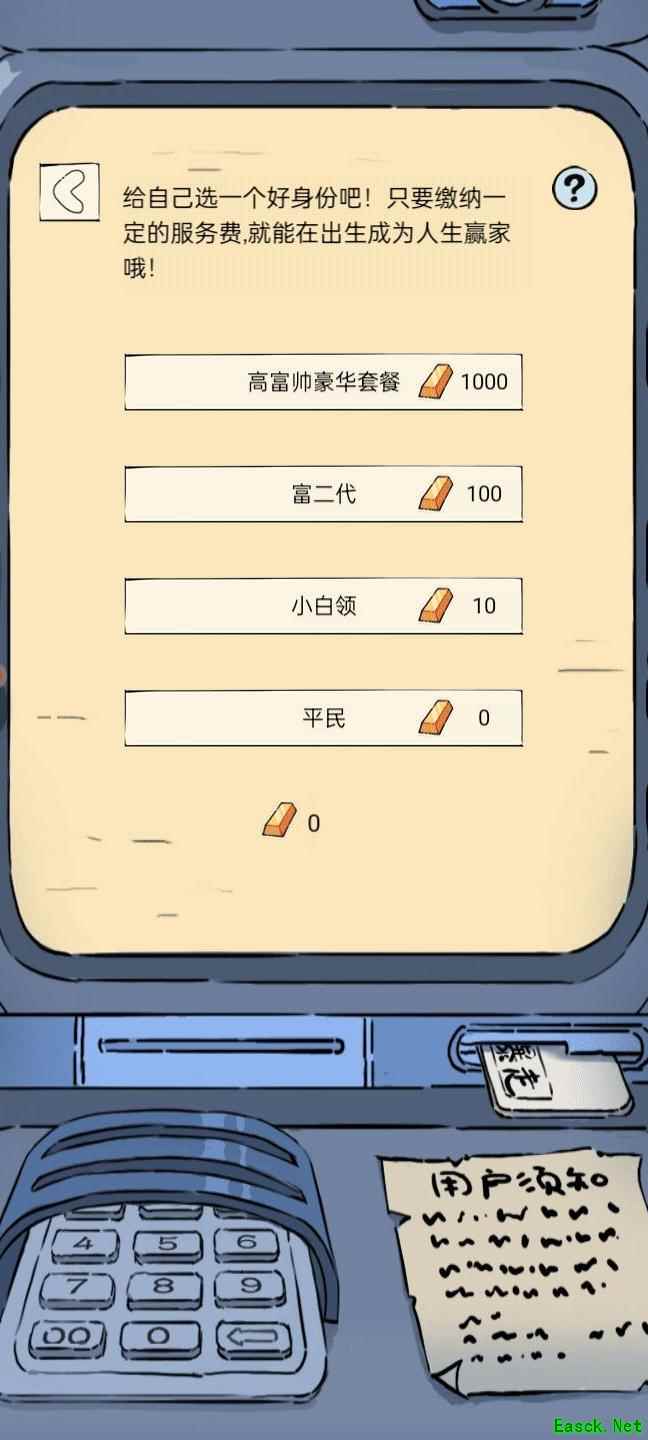648x1440 pixels.
Task: Select the free 平民 identity
Action: [323, 717]
